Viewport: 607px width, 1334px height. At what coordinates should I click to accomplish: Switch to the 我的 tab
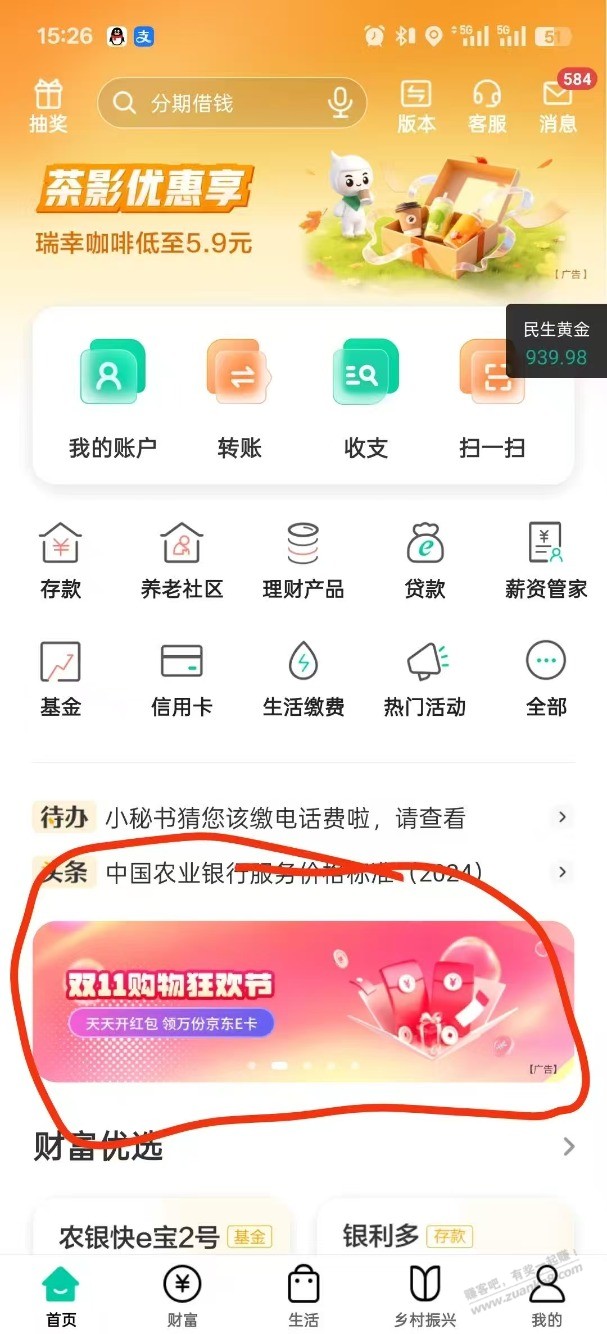click(x=546, y=1295)
